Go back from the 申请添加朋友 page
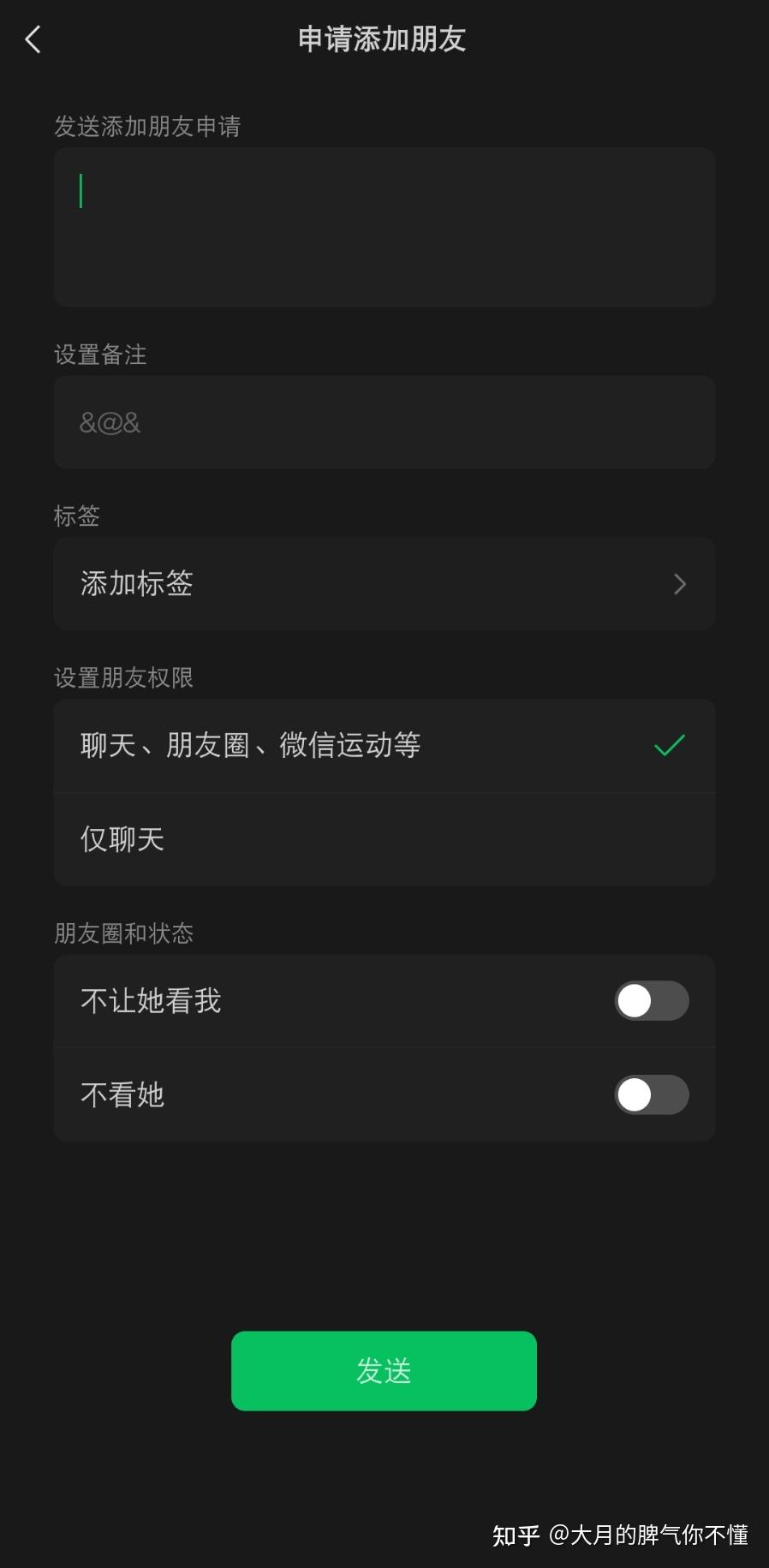This screenshot has height=1568, width=769. [x=33, y=39]
